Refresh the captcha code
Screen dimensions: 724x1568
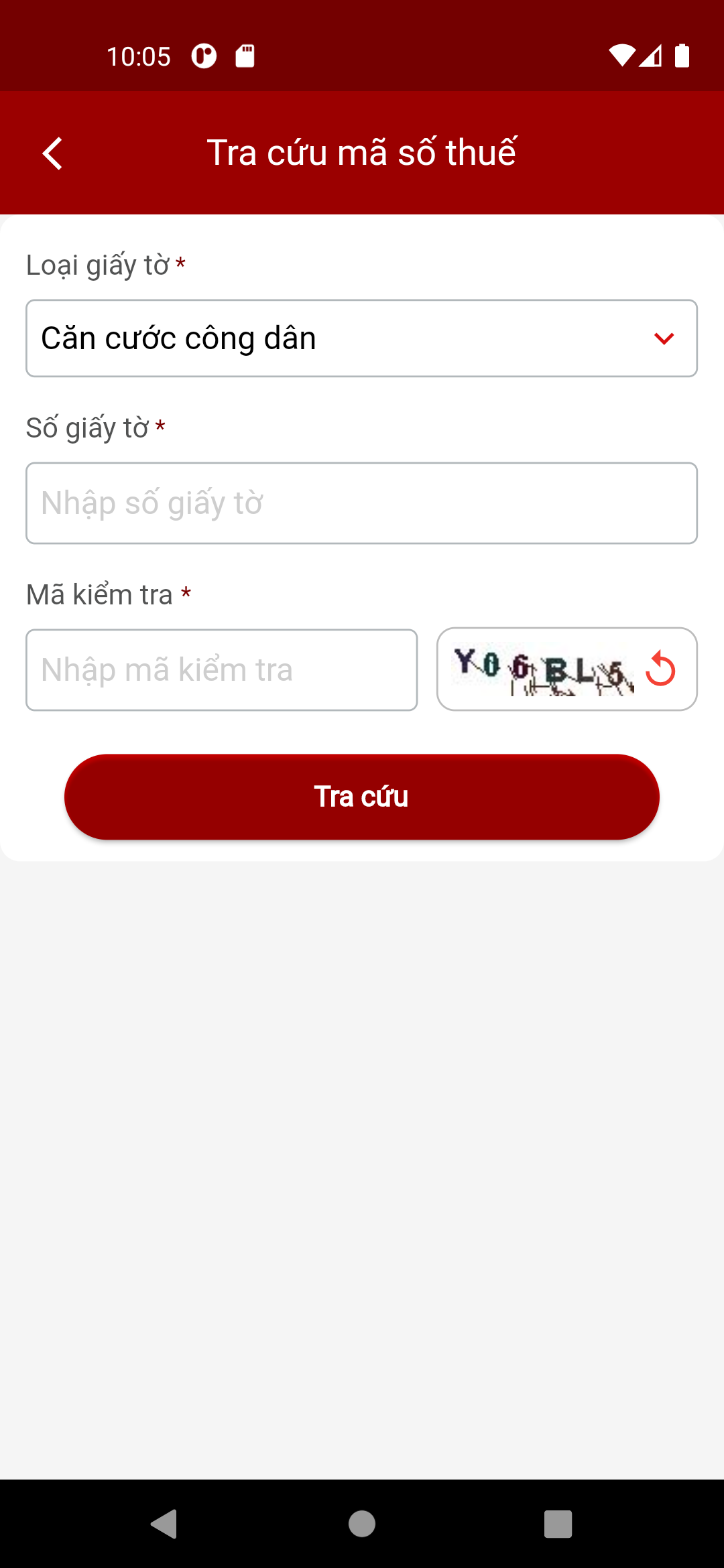[x=660, y=669]
